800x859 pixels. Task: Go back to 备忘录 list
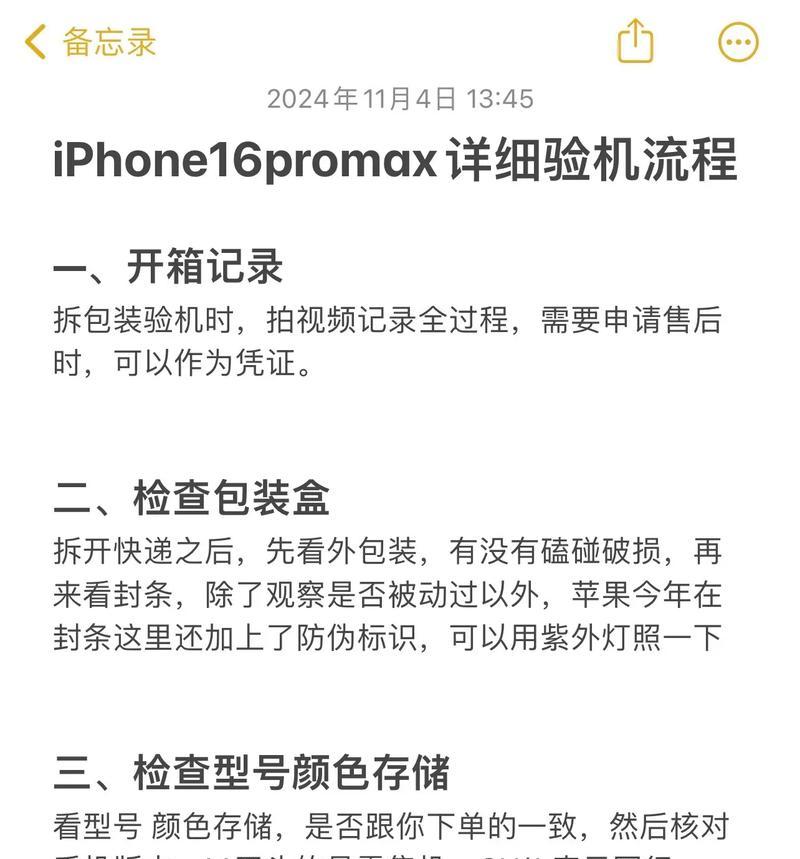click(x=90, y=42)
